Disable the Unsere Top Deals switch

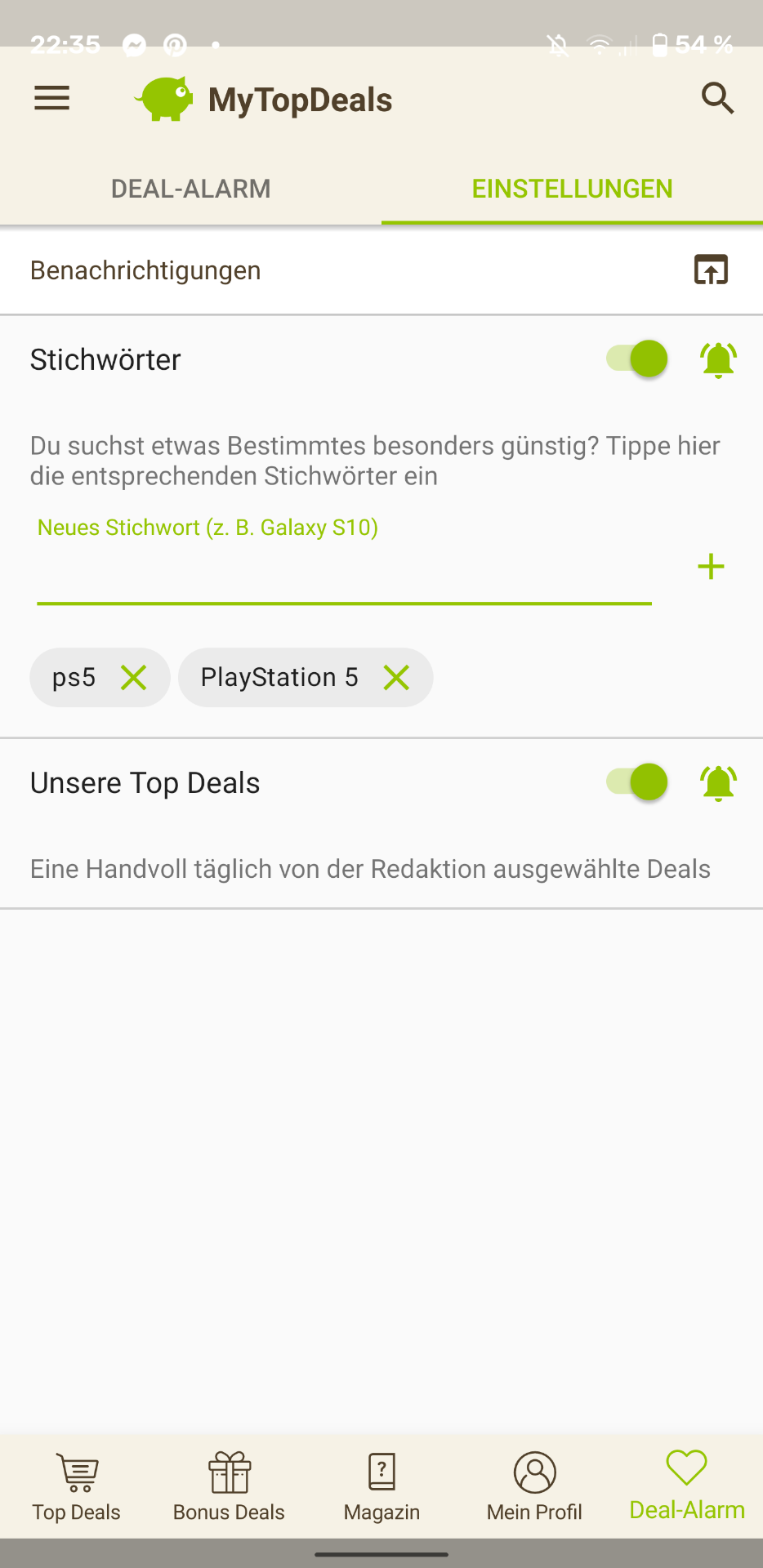[x=638, y=782]
